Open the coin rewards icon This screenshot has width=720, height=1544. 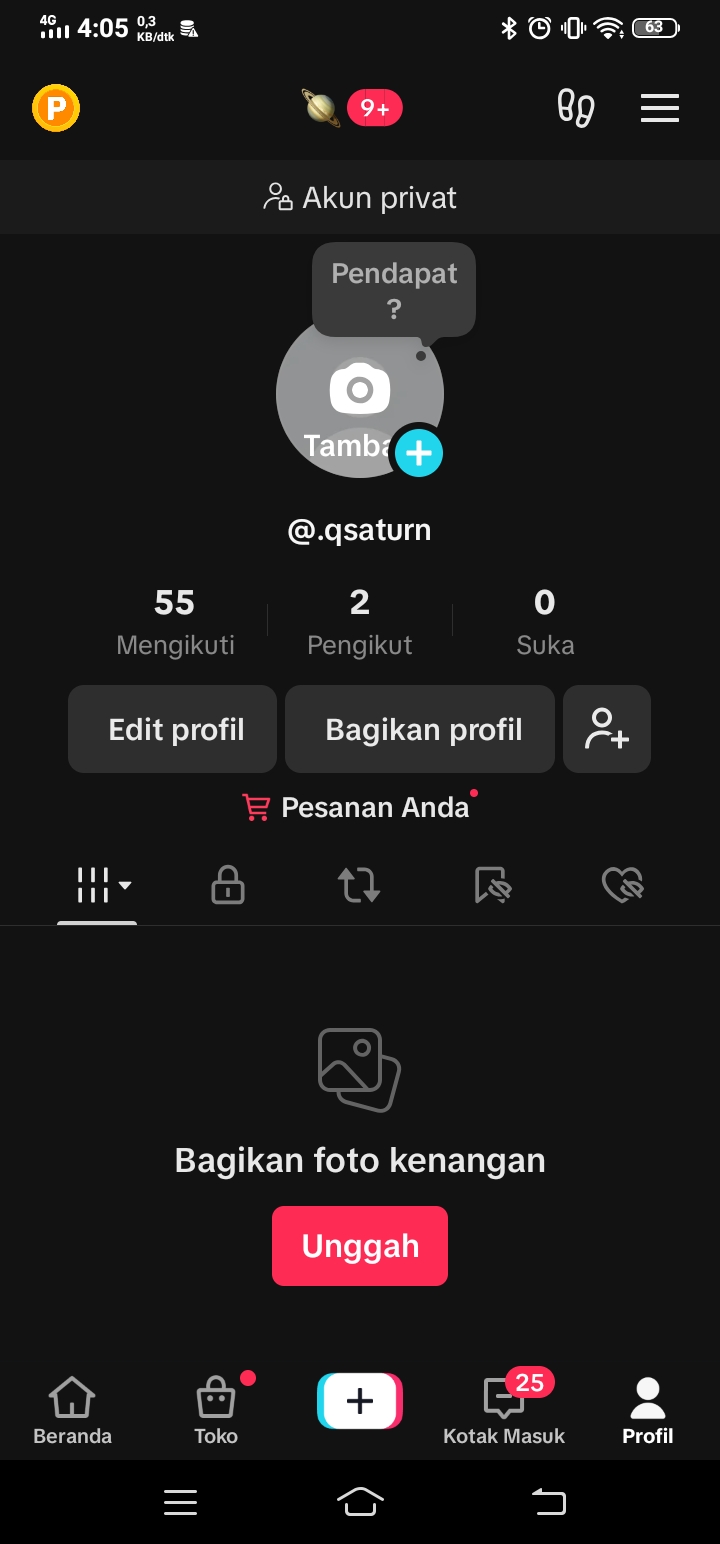56,108
